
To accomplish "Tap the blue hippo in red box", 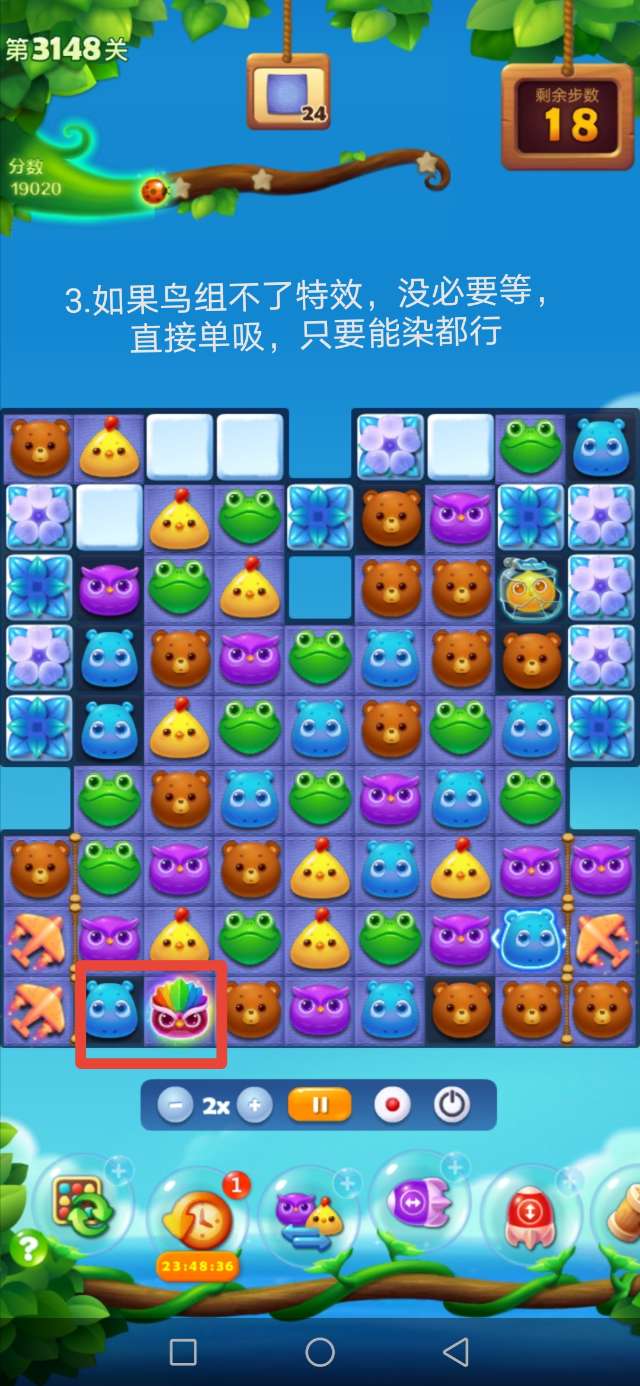I will pos(110,1010).
